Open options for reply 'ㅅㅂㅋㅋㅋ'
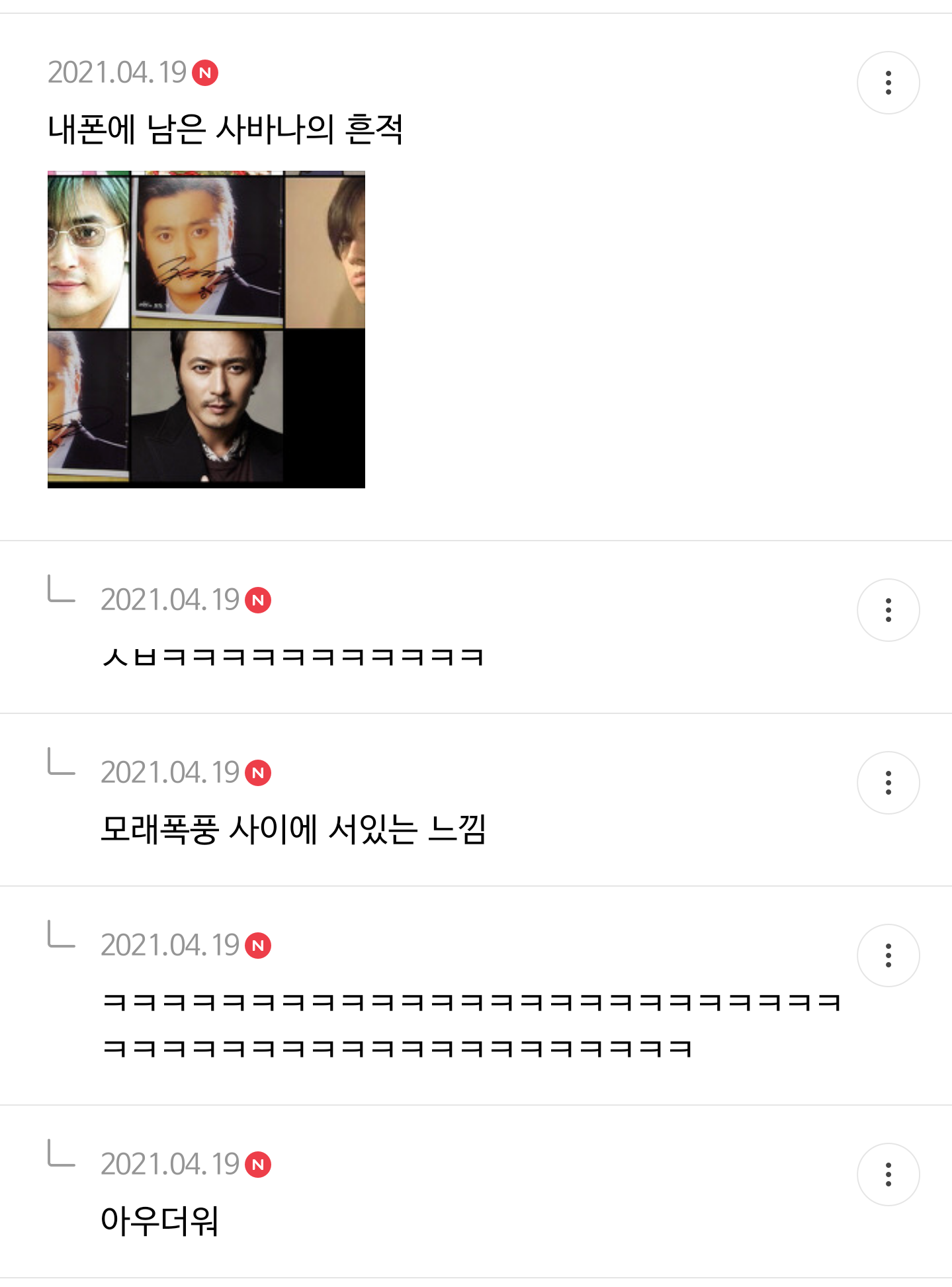 888,610
